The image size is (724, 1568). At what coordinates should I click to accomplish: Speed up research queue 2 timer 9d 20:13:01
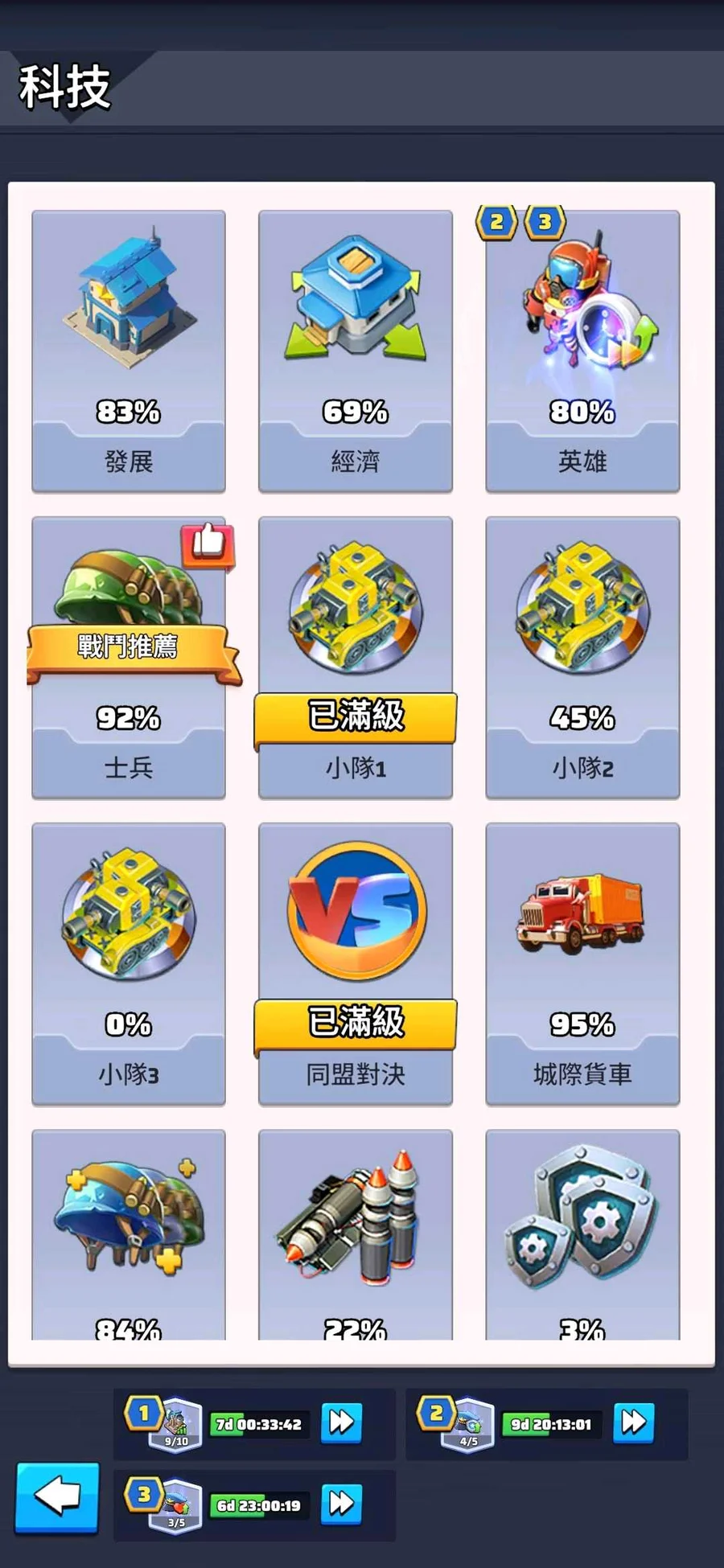pyautogui.click(x=633, y=1422)
